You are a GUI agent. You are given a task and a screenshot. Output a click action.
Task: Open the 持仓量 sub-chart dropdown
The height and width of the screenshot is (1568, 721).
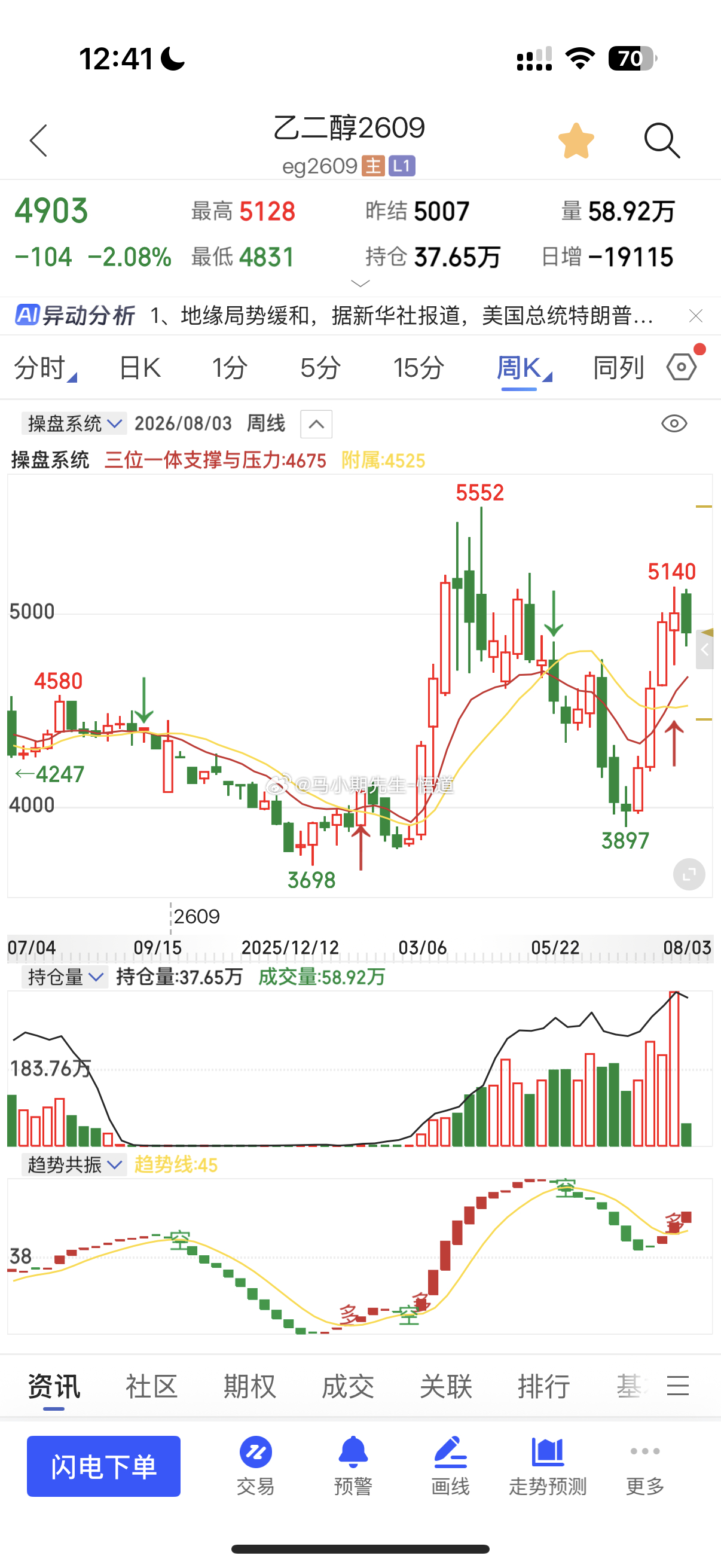coord(65,977)
